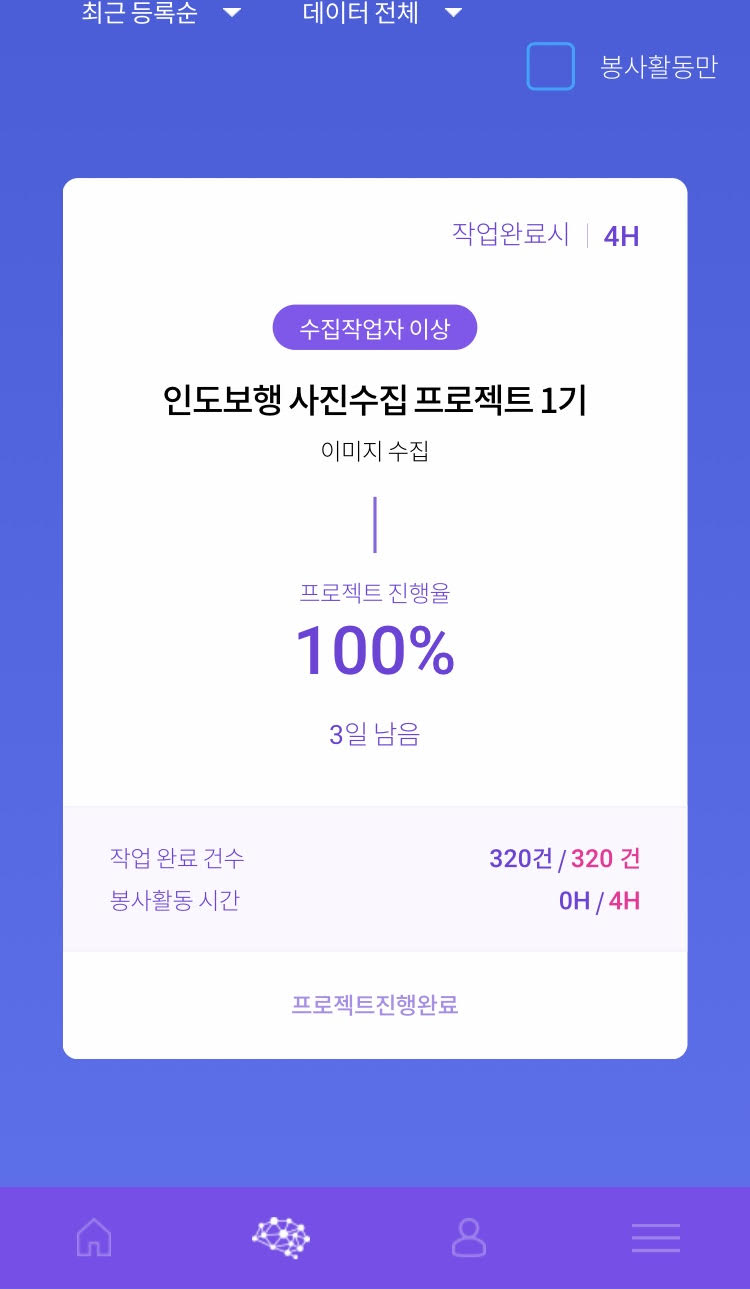Open the profile tab
This screenshot has width=750, height=1289.
(468, 1238)
